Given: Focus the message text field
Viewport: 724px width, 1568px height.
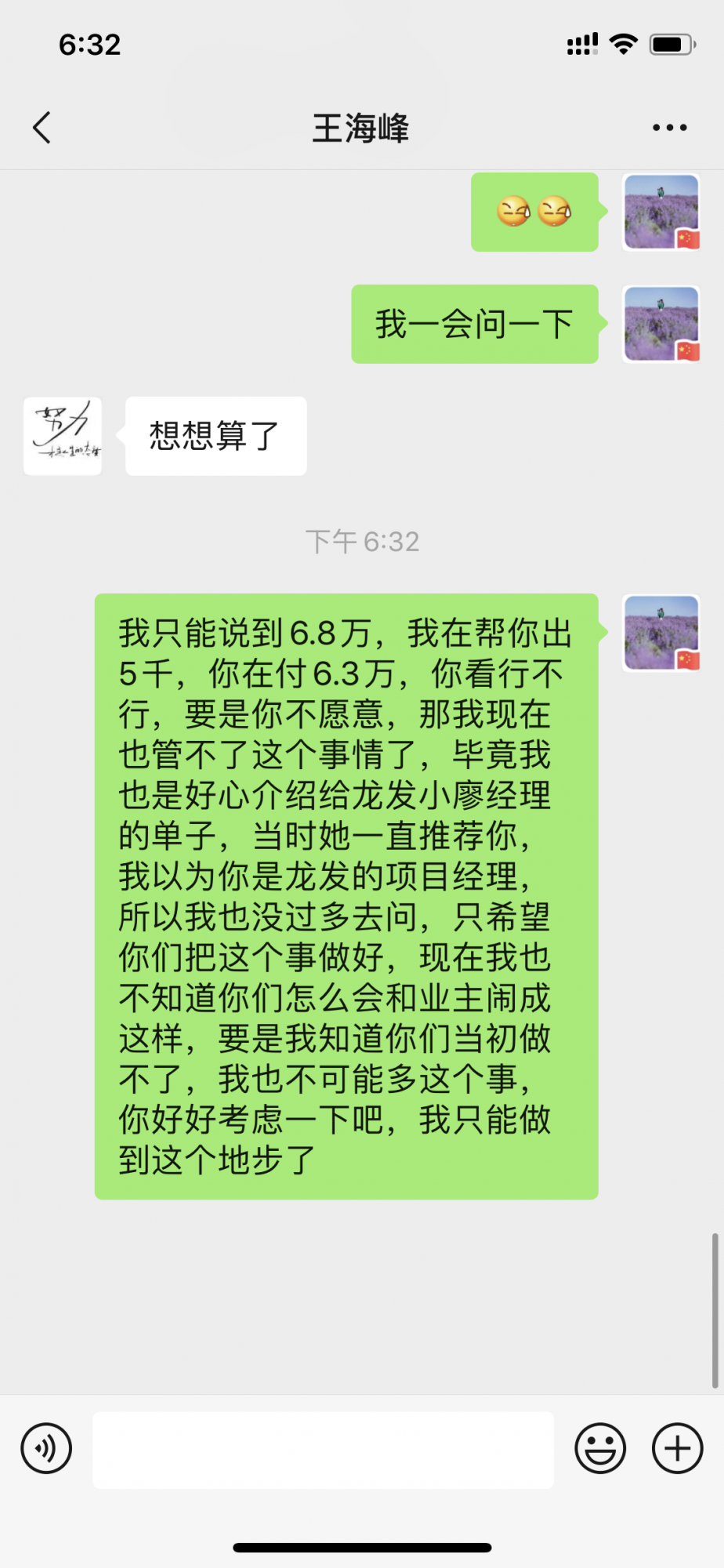Looking at the screenshot, I should [323, 1450].
